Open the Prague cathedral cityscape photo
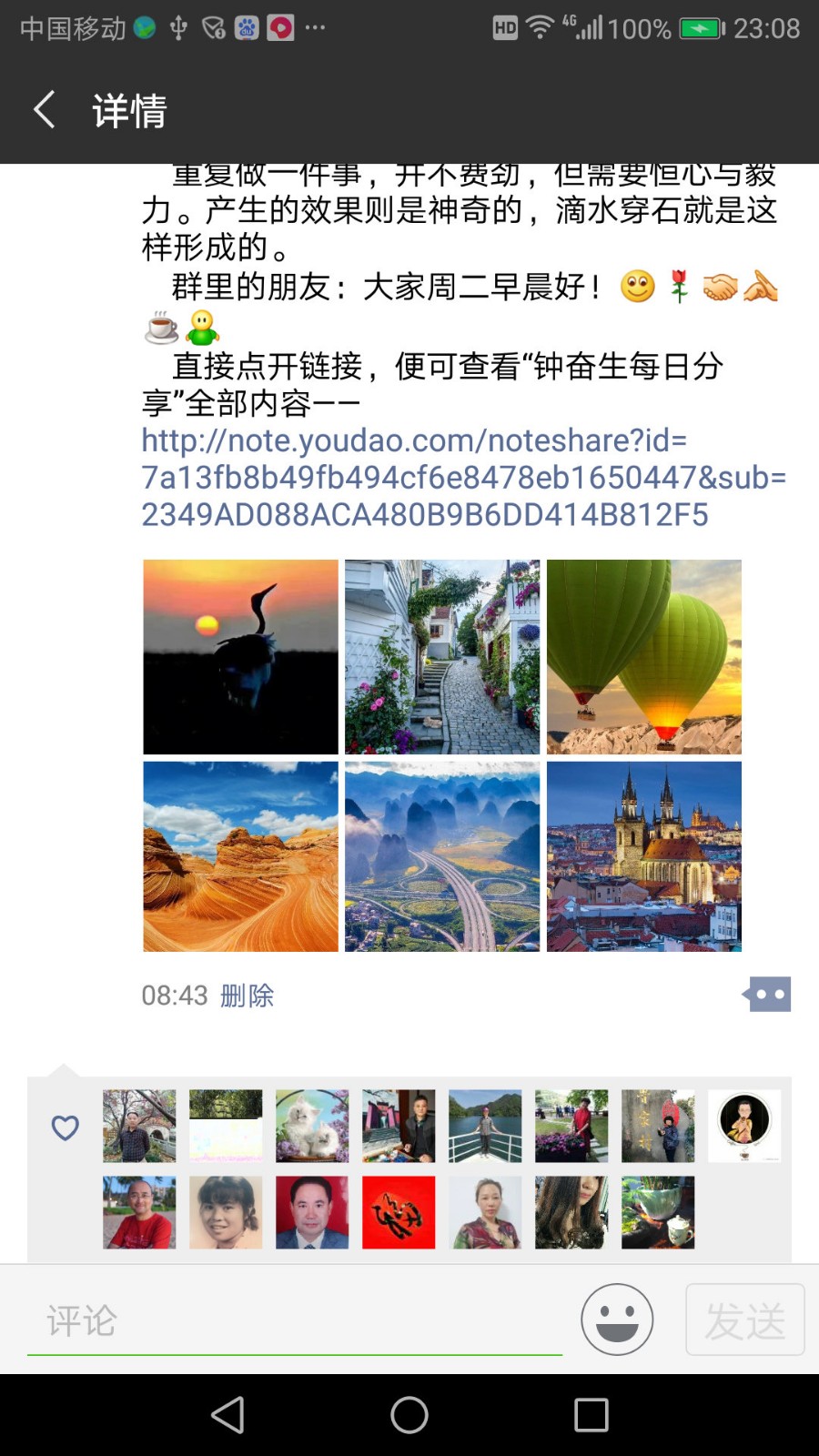Image resolution: width=819 pixels, height=1456 pixels. tap(643, 856)
